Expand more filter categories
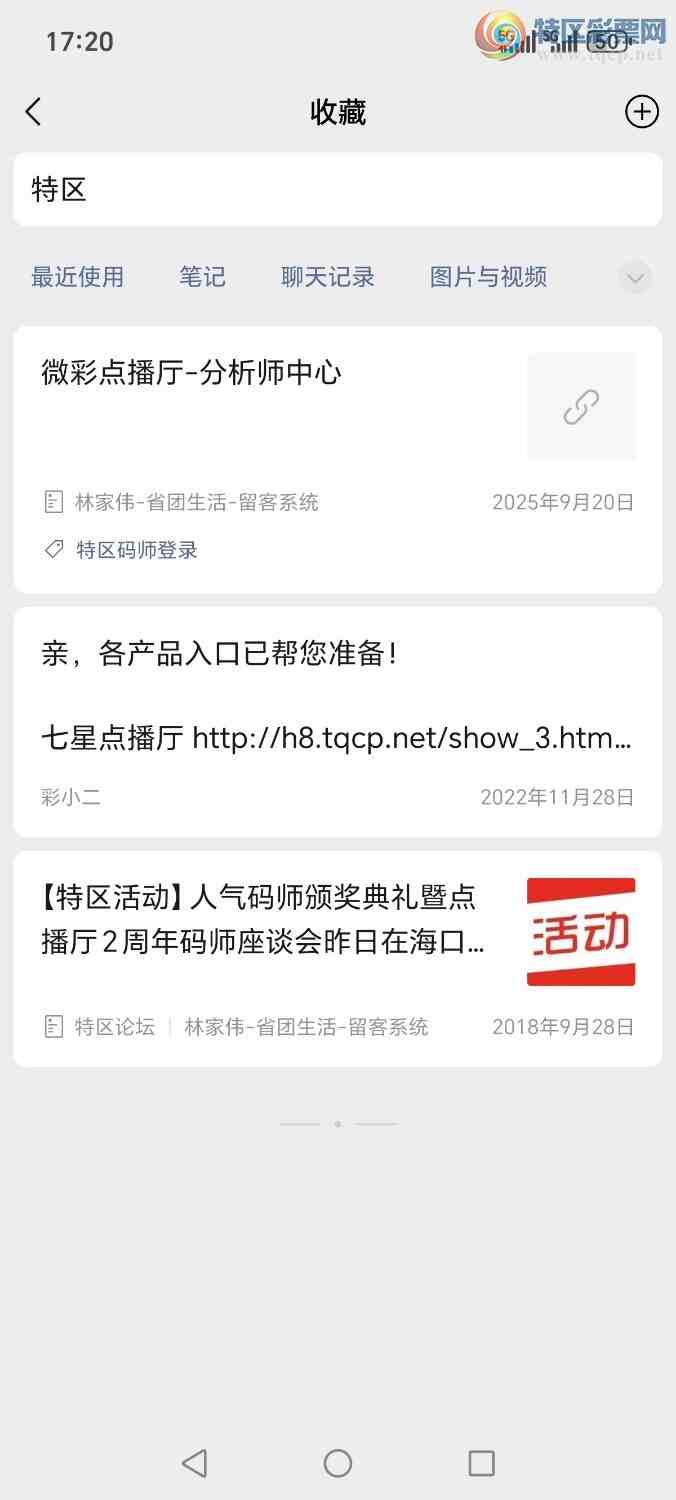The image size is (676, 1500). 635,277
